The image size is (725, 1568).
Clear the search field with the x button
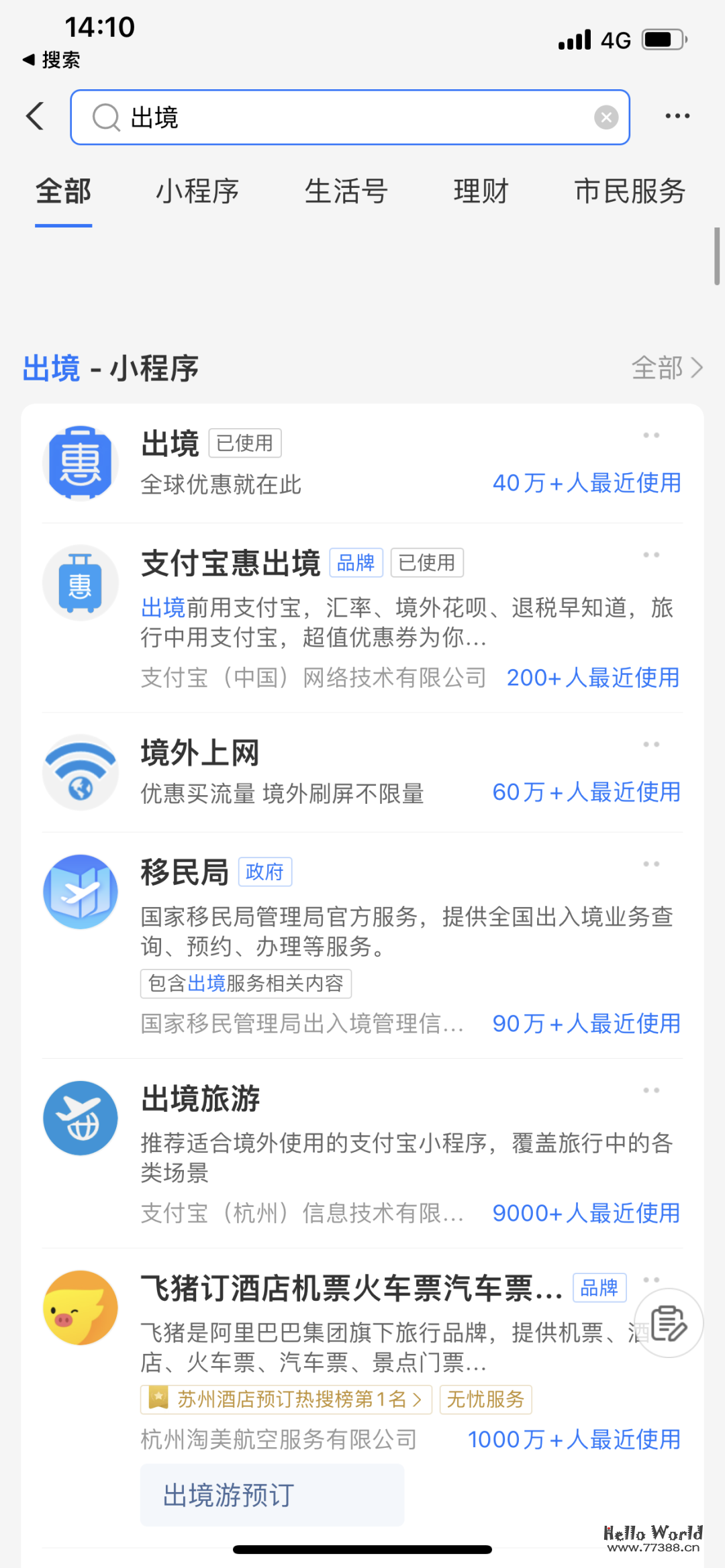pyautogui.click(x=606, y=117)
